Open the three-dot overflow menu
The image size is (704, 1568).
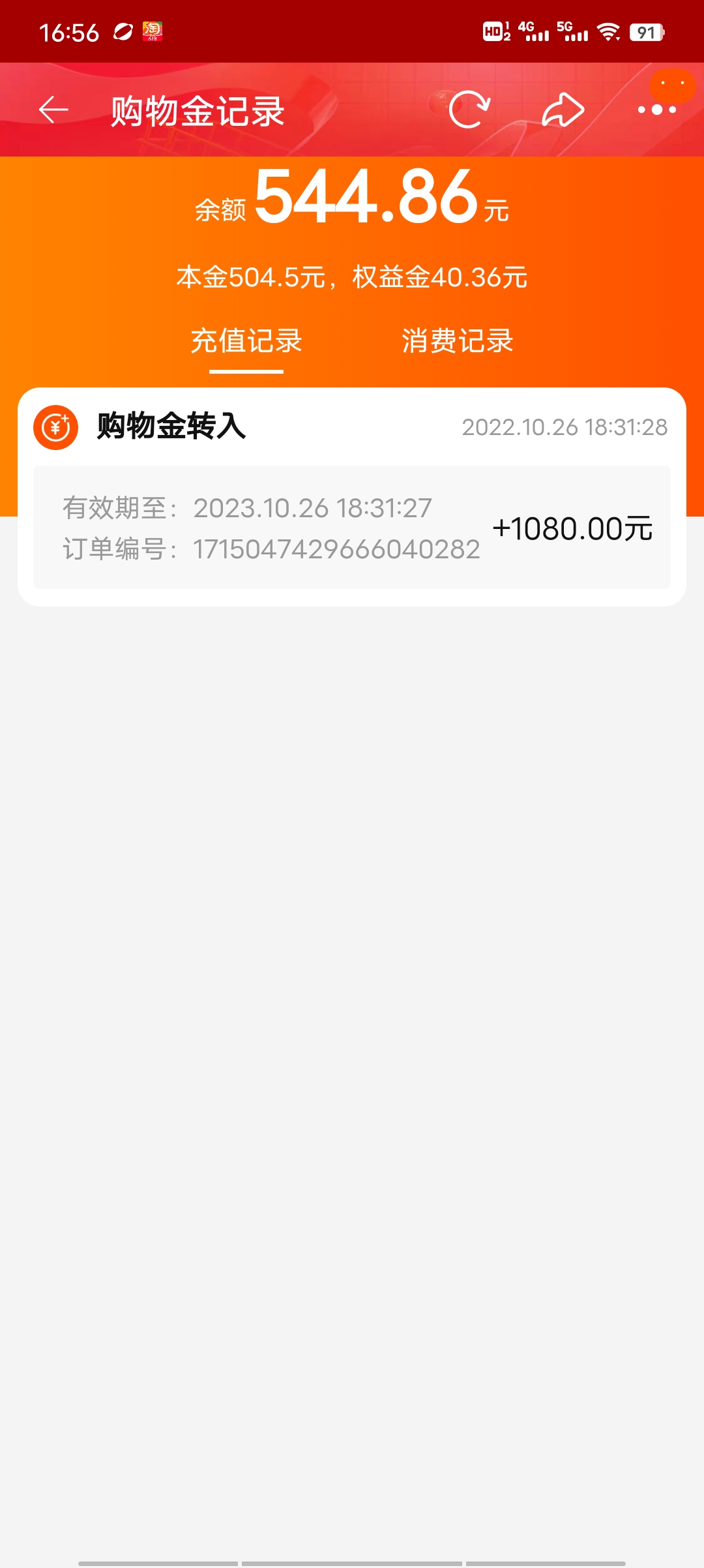tap(656, 110)
